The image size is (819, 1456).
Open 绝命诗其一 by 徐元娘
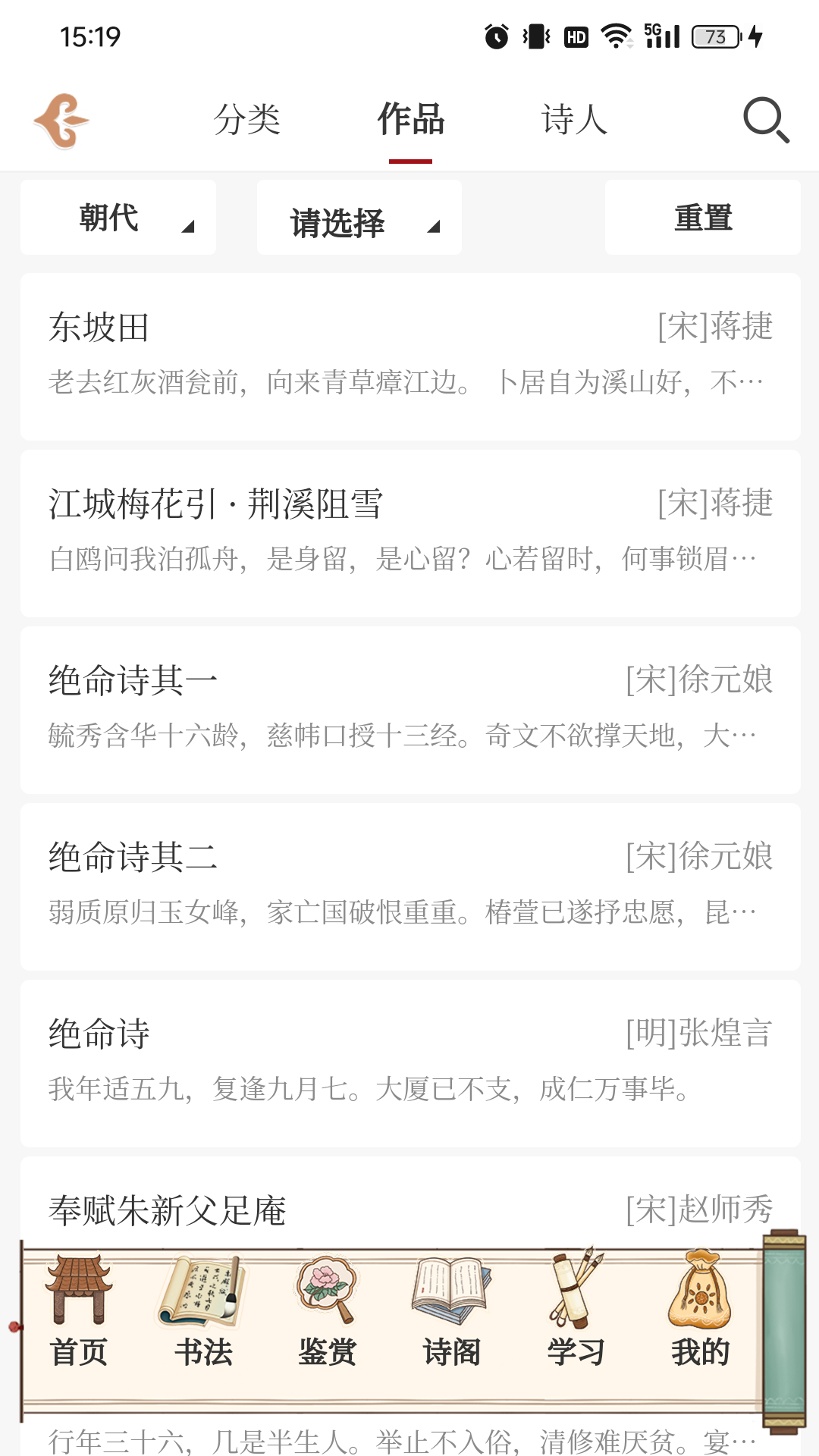pos(409,705)
